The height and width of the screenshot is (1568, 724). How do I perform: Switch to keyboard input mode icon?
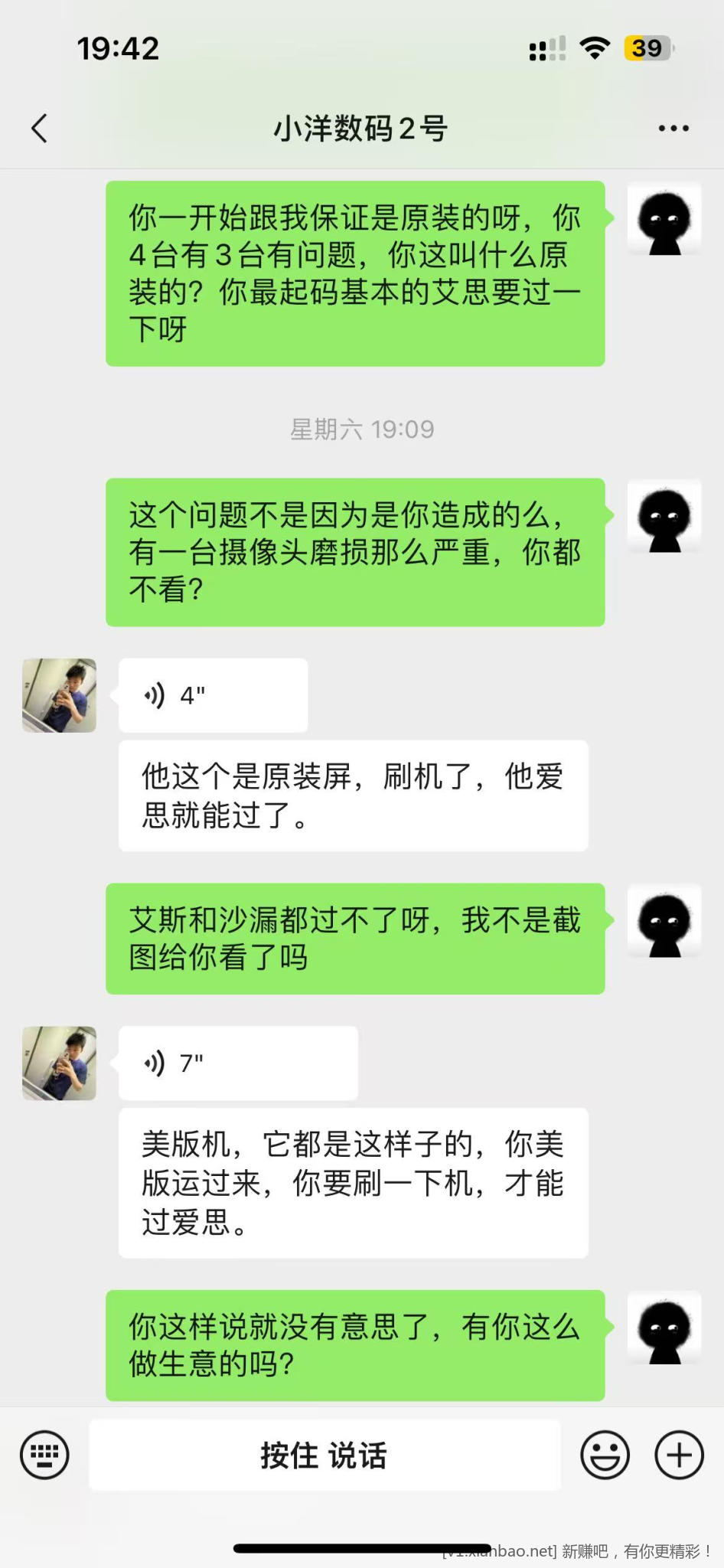pyautogui.click(x=44, y=1455)
